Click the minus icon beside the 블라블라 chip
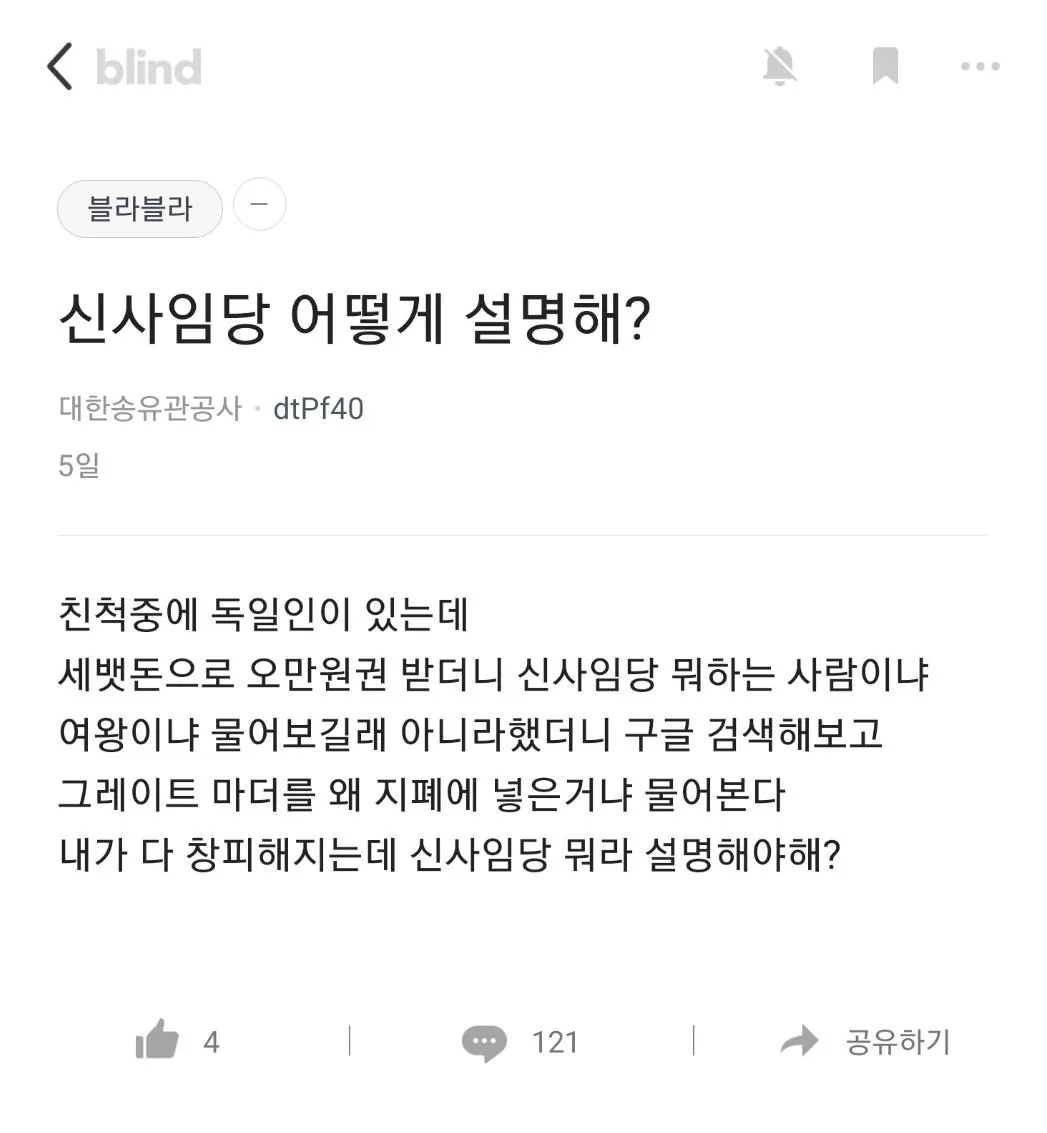The width and height of the screenshot is (1047, 1133). tap(259, 205)
